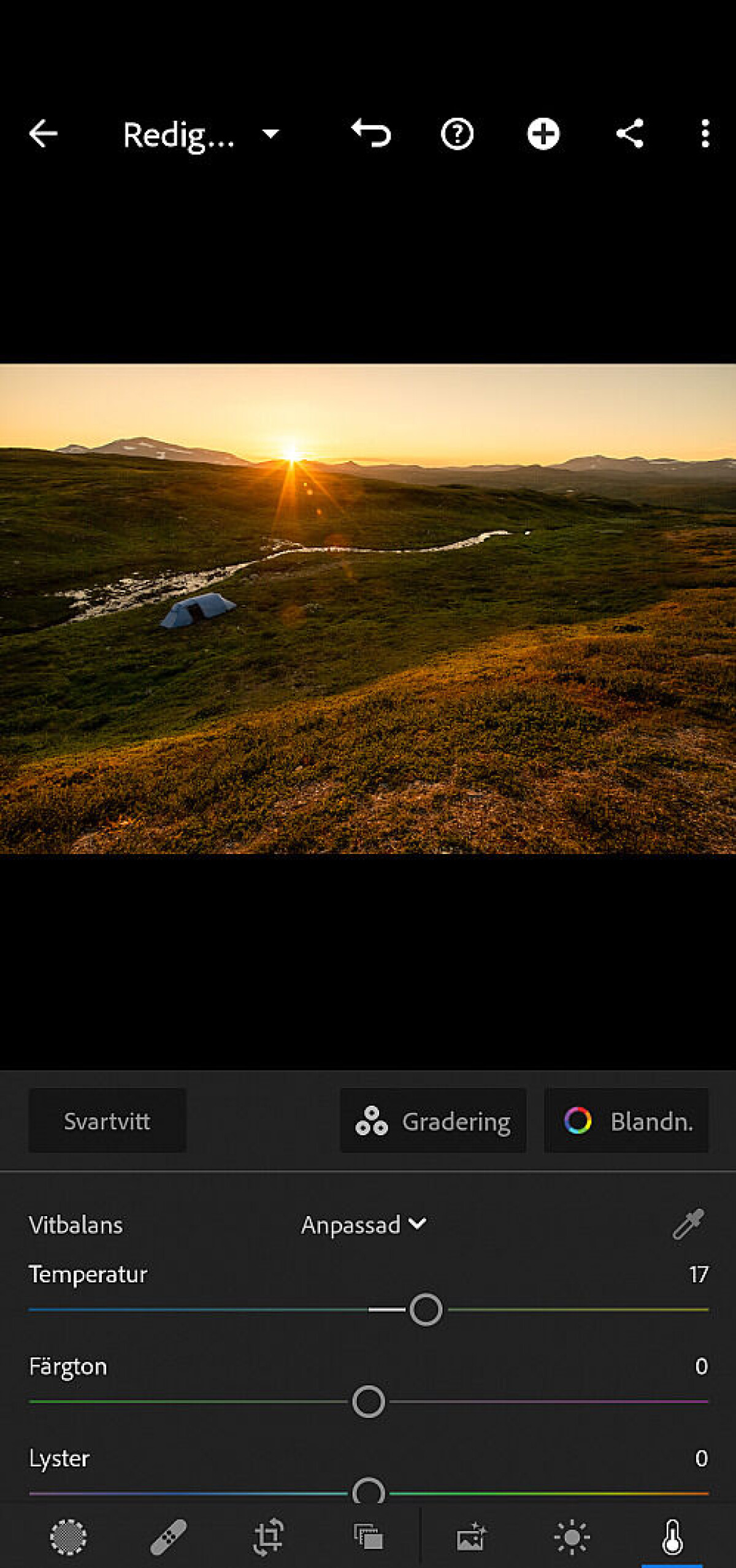This screenshot has width=736, height=1568.
Task: Open the light sun adjustments
Action: (572, 1537)
